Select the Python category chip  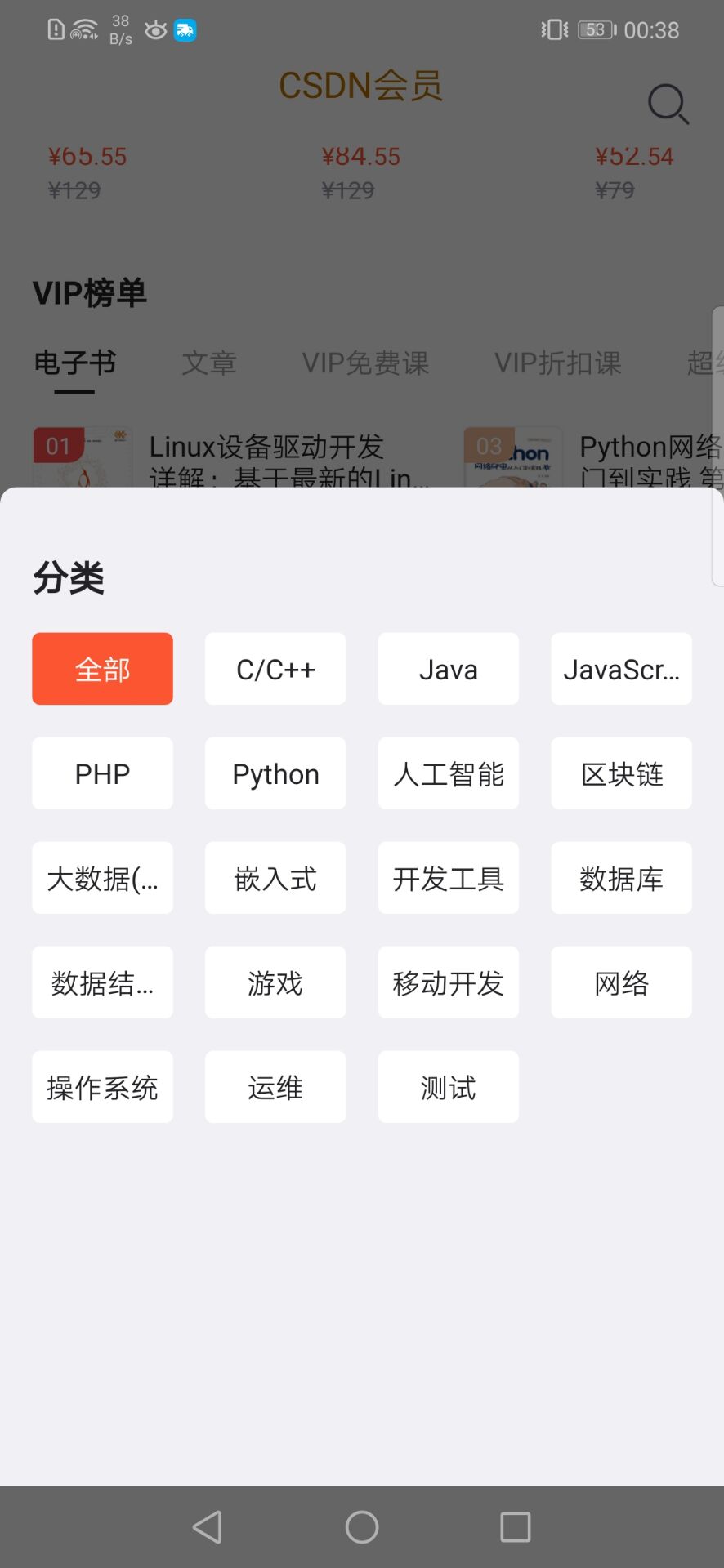[x=275, y=773]
